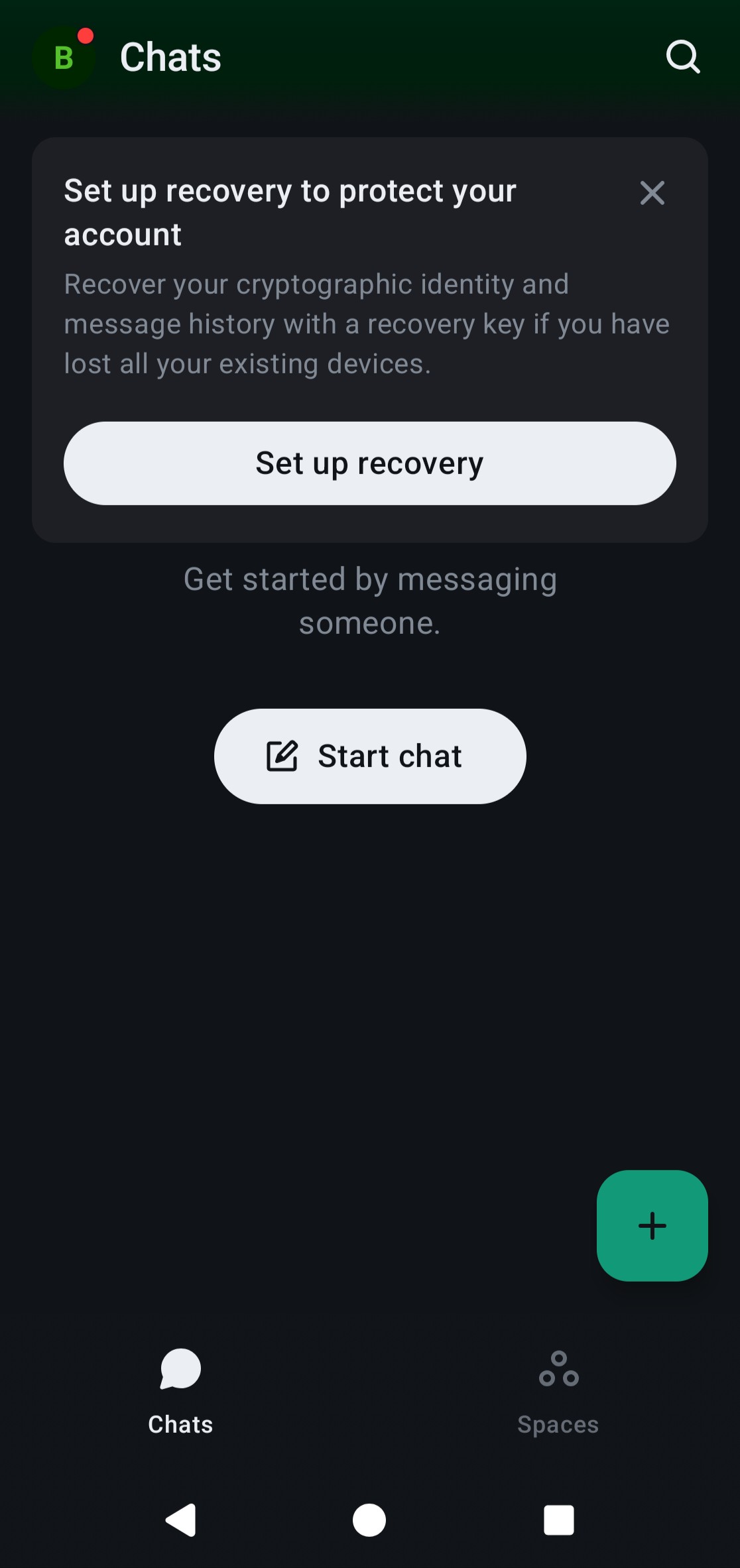Tap the Set up recovery button
740x1568 pixels.
pyautogui.click(x=369, y=463)
